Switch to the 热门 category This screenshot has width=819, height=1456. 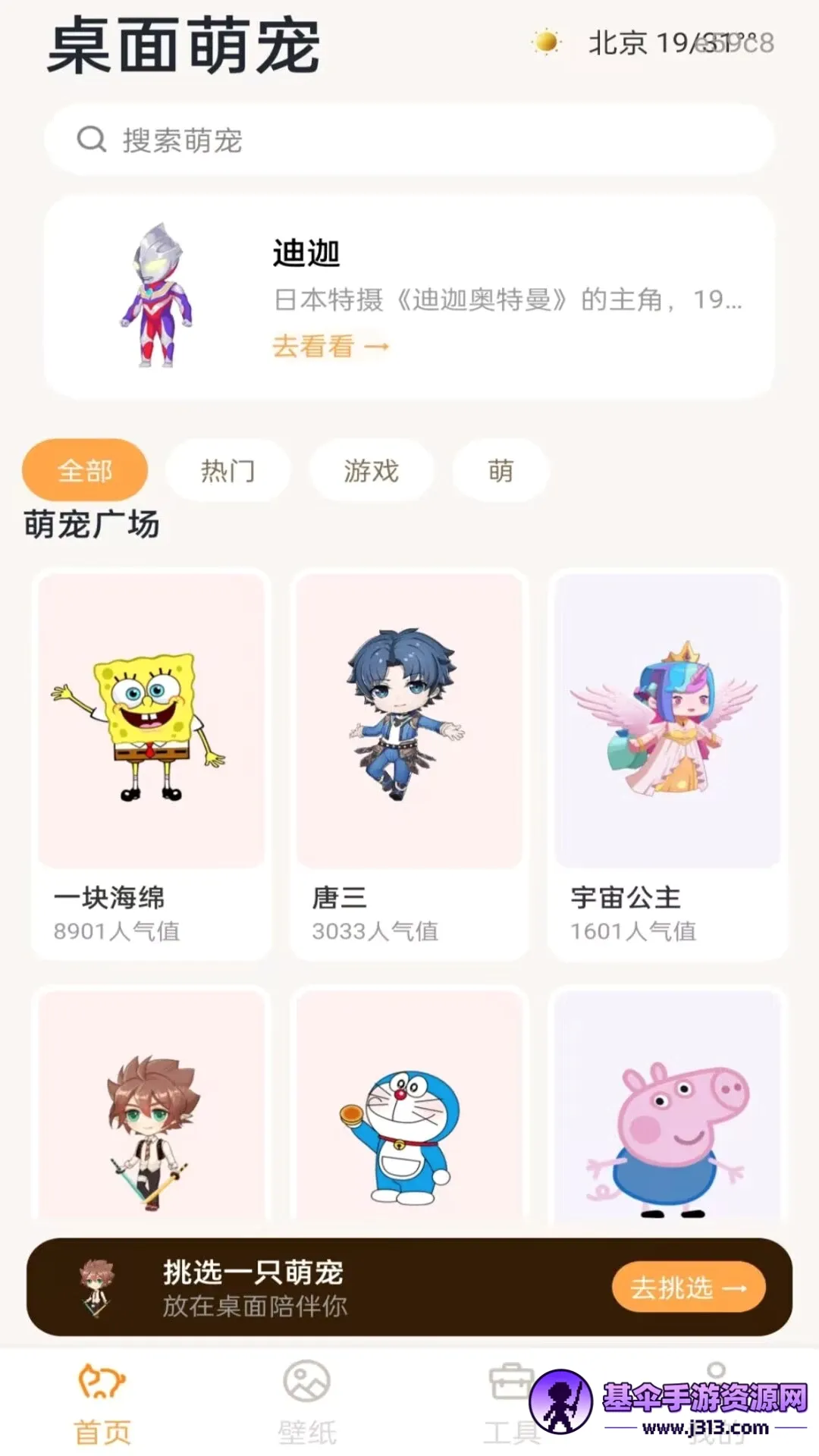pos(228,470)
